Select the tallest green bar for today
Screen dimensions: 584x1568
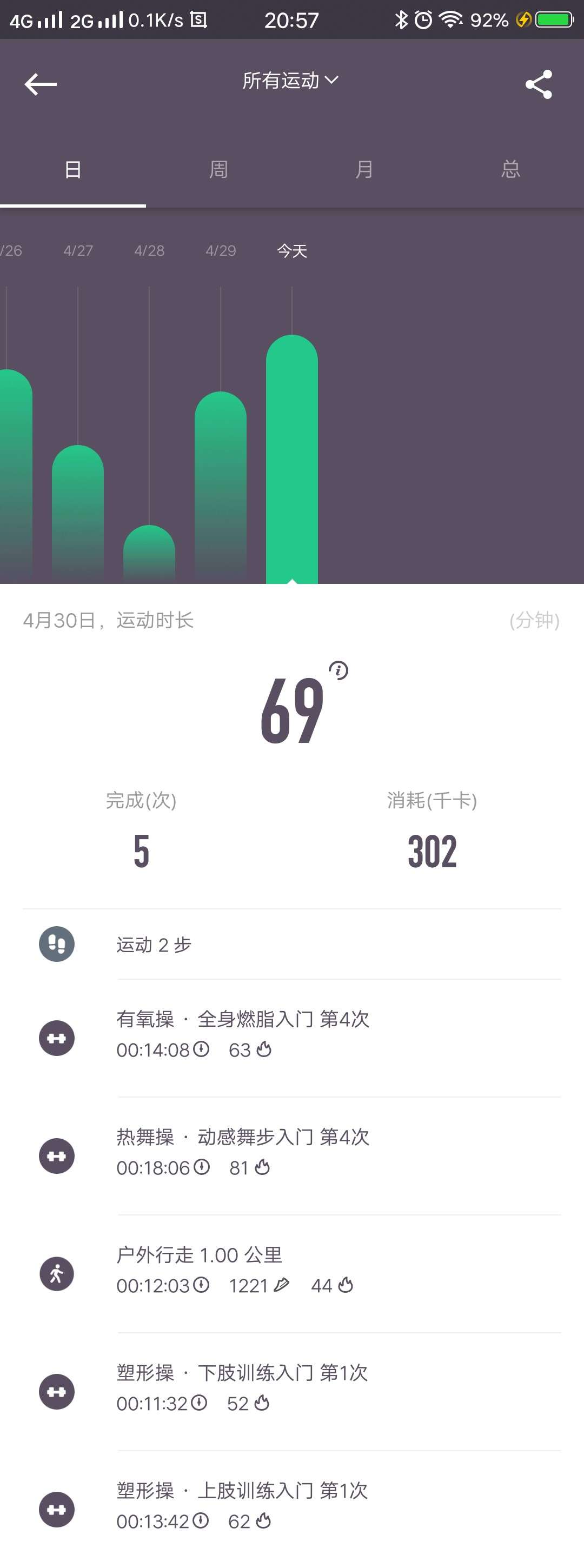[293, 456]
